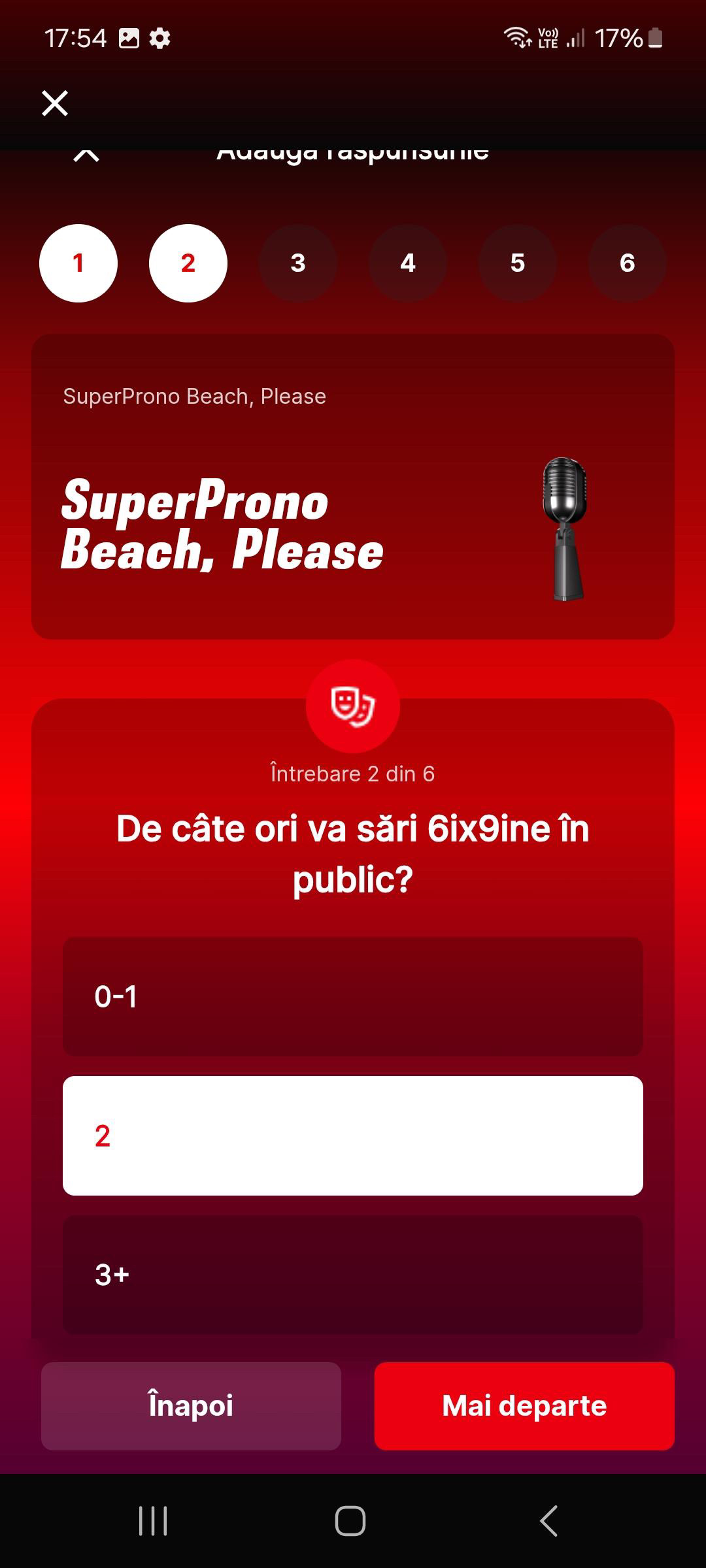The height and width of the screenshot is (1568, 706).
Task: Close the quiz screen with the X
Action: pyautogui.click(x=55, y=103)
